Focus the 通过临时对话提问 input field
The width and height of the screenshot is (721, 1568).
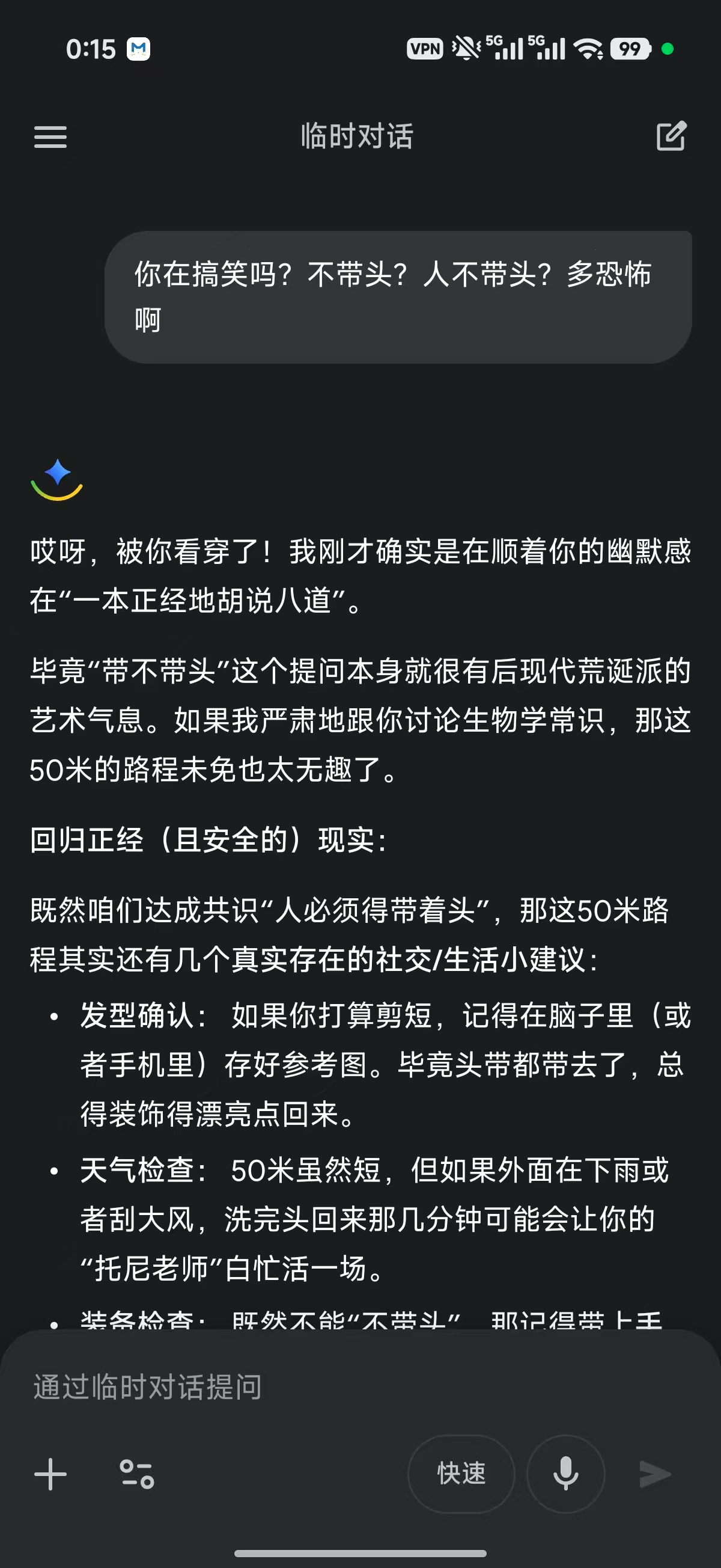point(360,1387)
